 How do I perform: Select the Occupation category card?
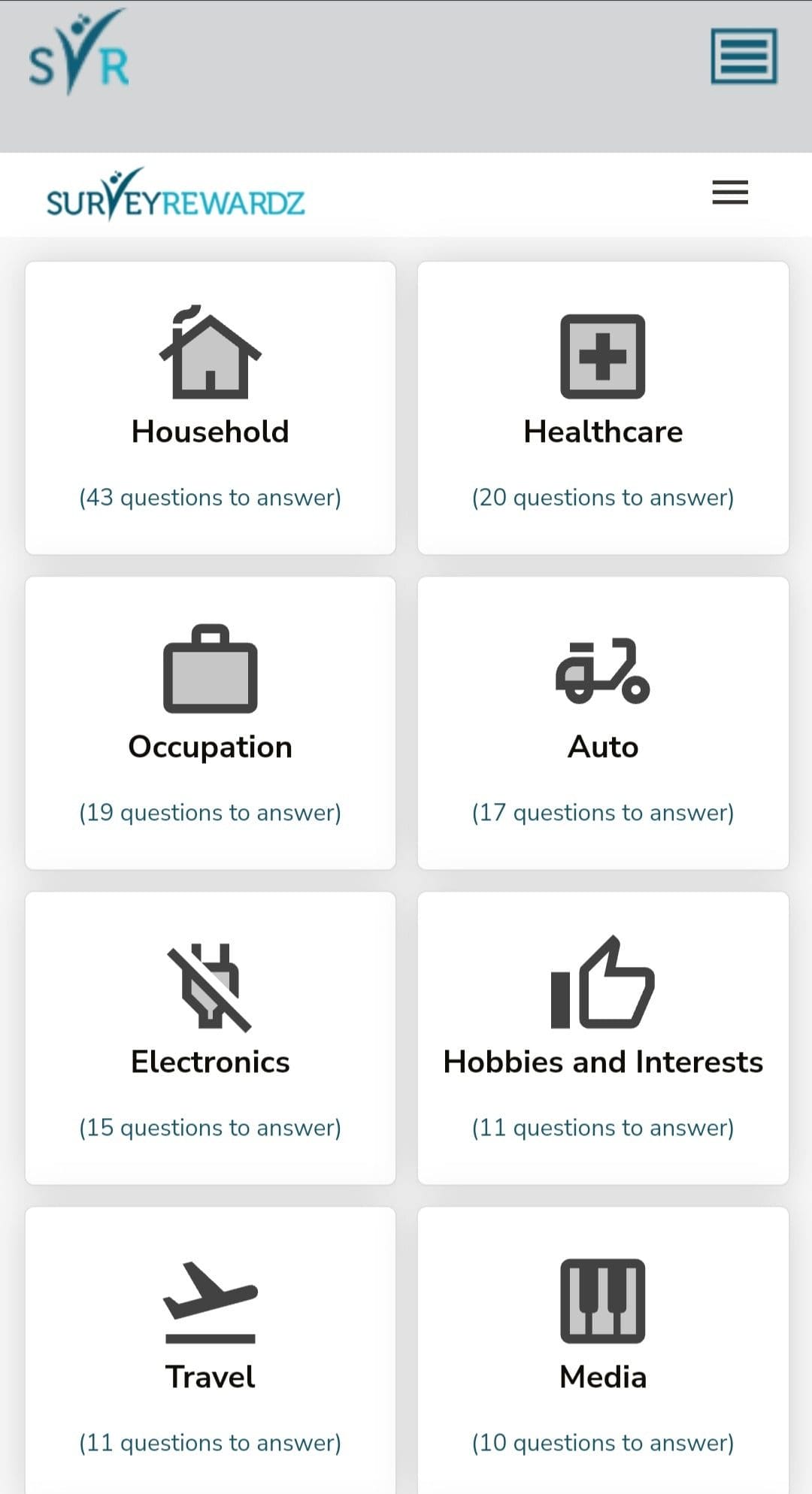pos(211,723)
